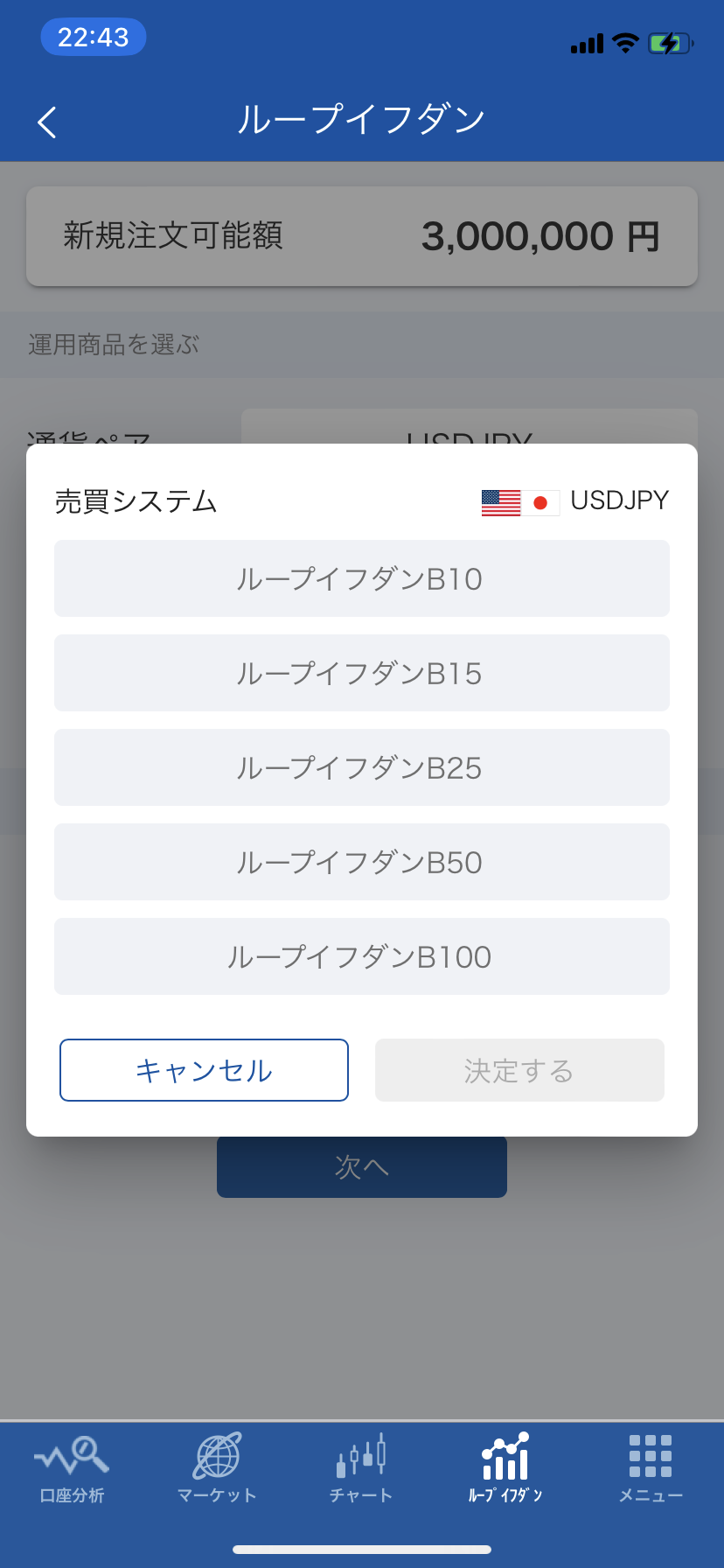Viewport: 724px width, 1568px height.
Task: Pick ループイフダンB25 from the list
Action: 361,767
